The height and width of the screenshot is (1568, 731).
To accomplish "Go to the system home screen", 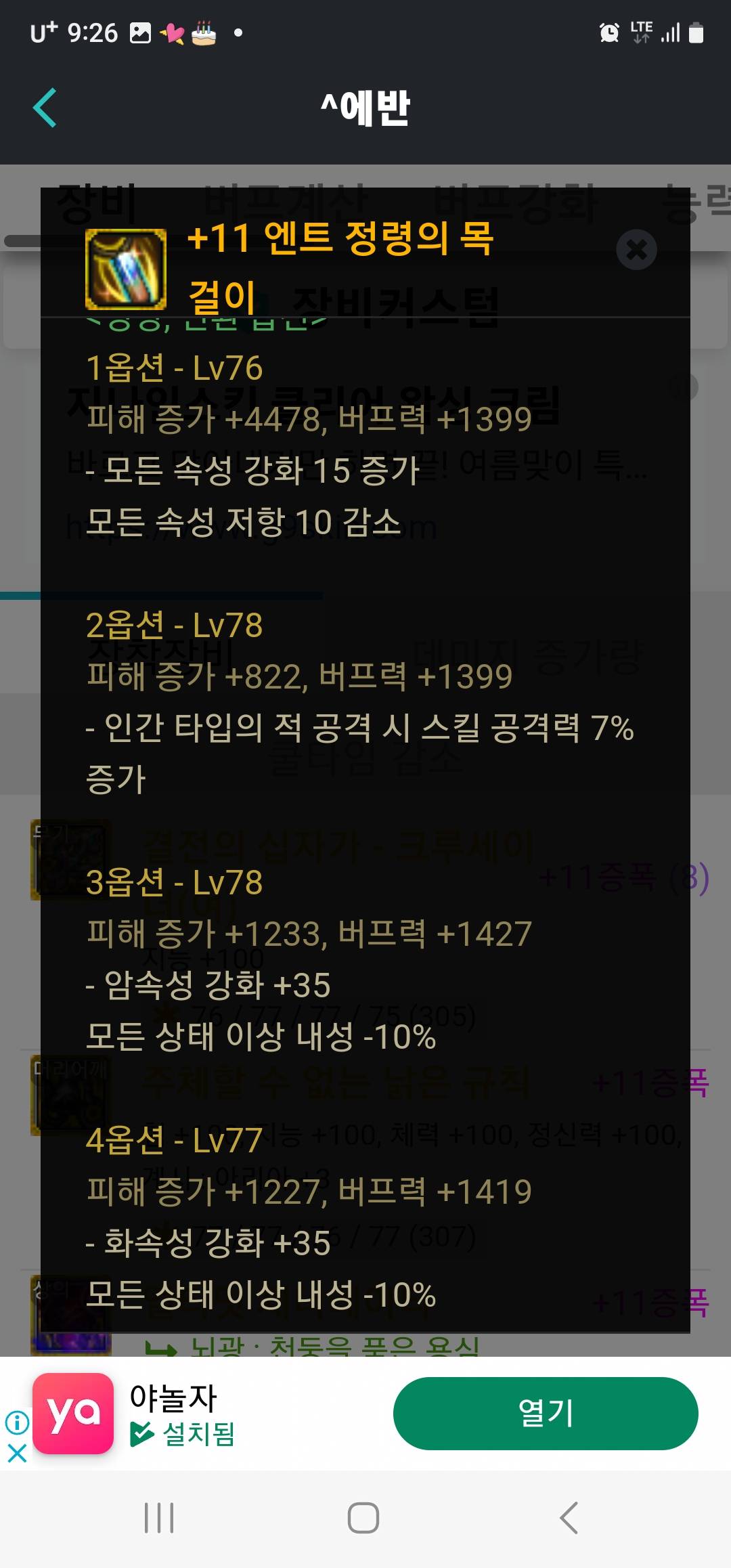I will pyautogui.click(x=363, y=1518).
